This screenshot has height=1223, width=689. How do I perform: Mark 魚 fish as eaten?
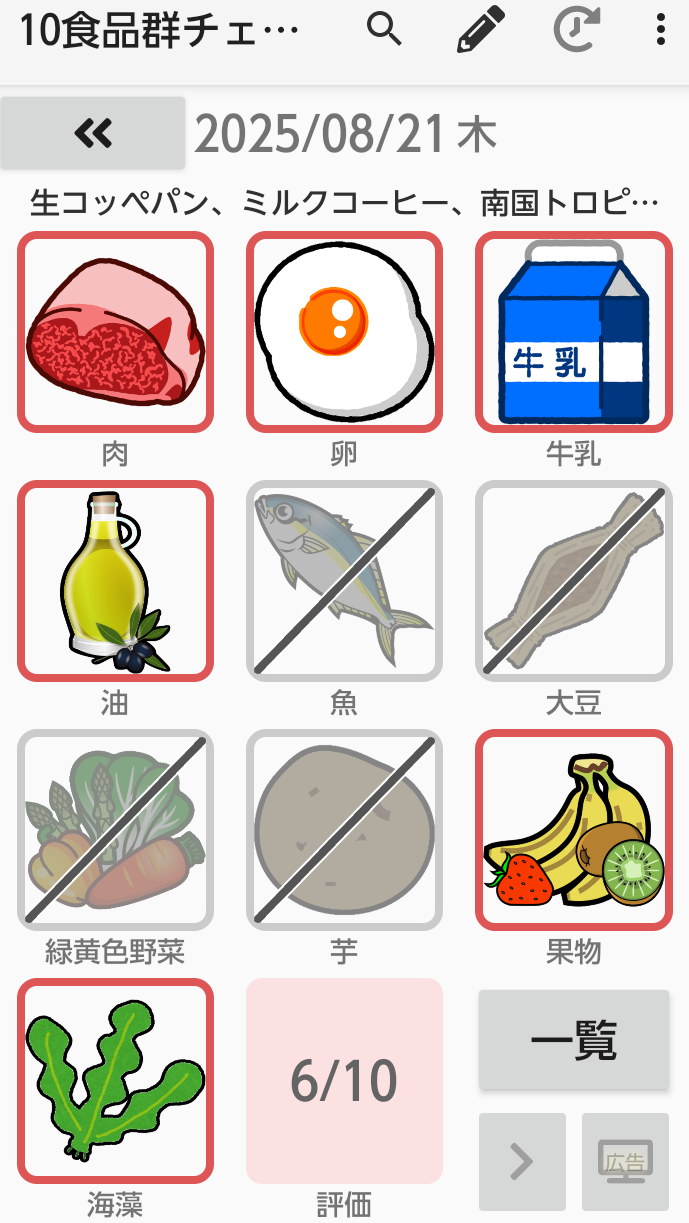point(344,581)
